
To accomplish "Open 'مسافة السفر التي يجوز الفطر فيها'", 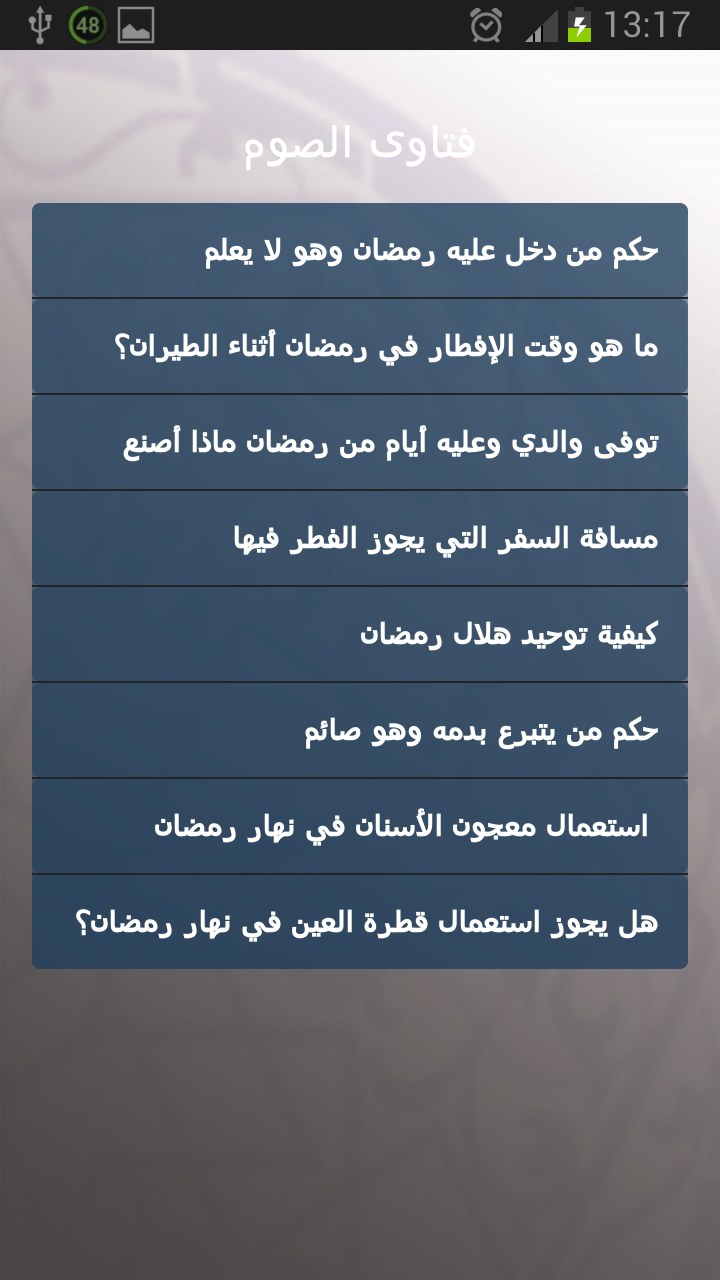I will coord(360,538).
